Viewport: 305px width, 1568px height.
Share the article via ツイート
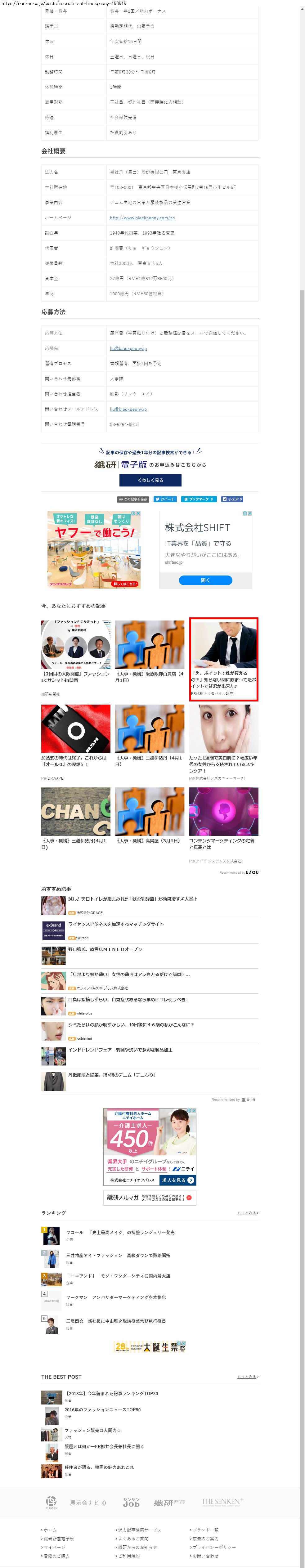165,499
